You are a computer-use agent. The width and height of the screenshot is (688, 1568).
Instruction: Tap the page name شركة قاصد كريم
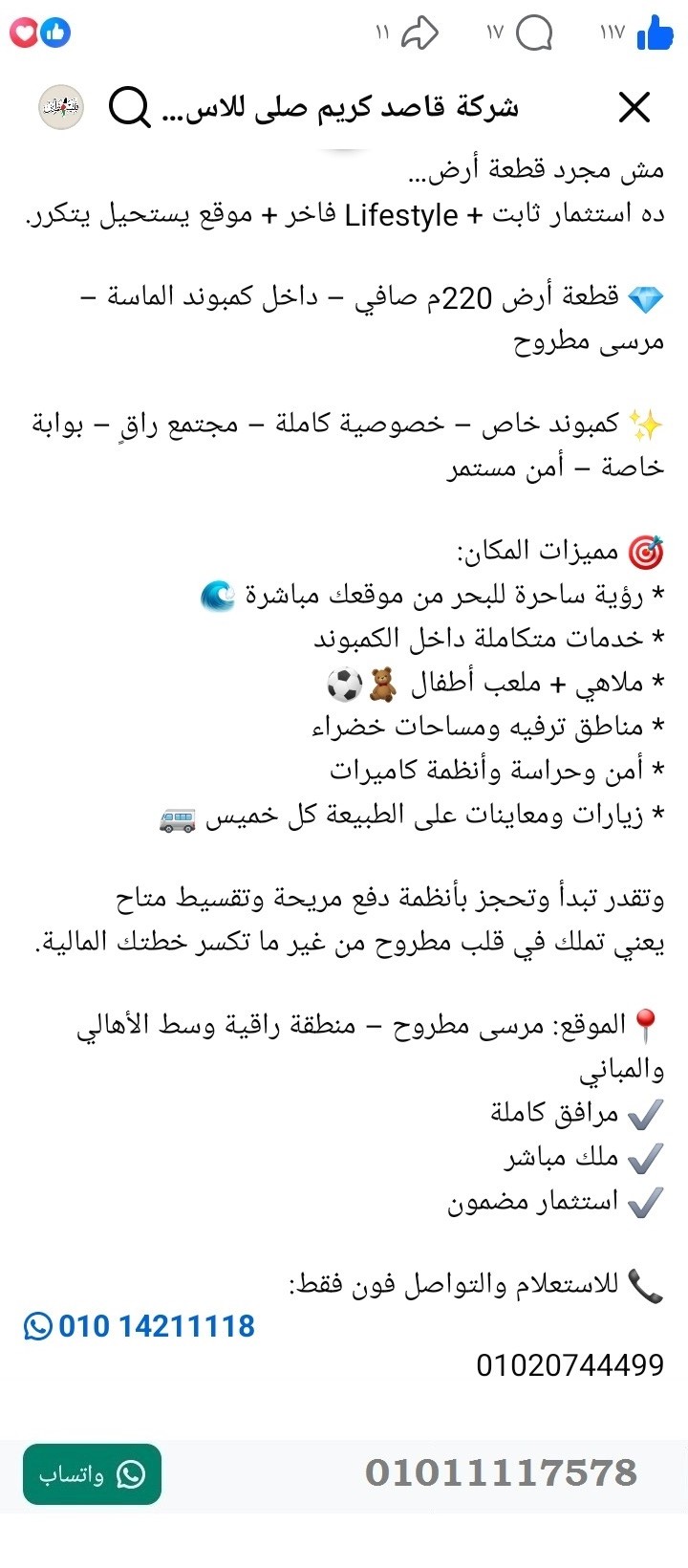[x=382, y=107]
